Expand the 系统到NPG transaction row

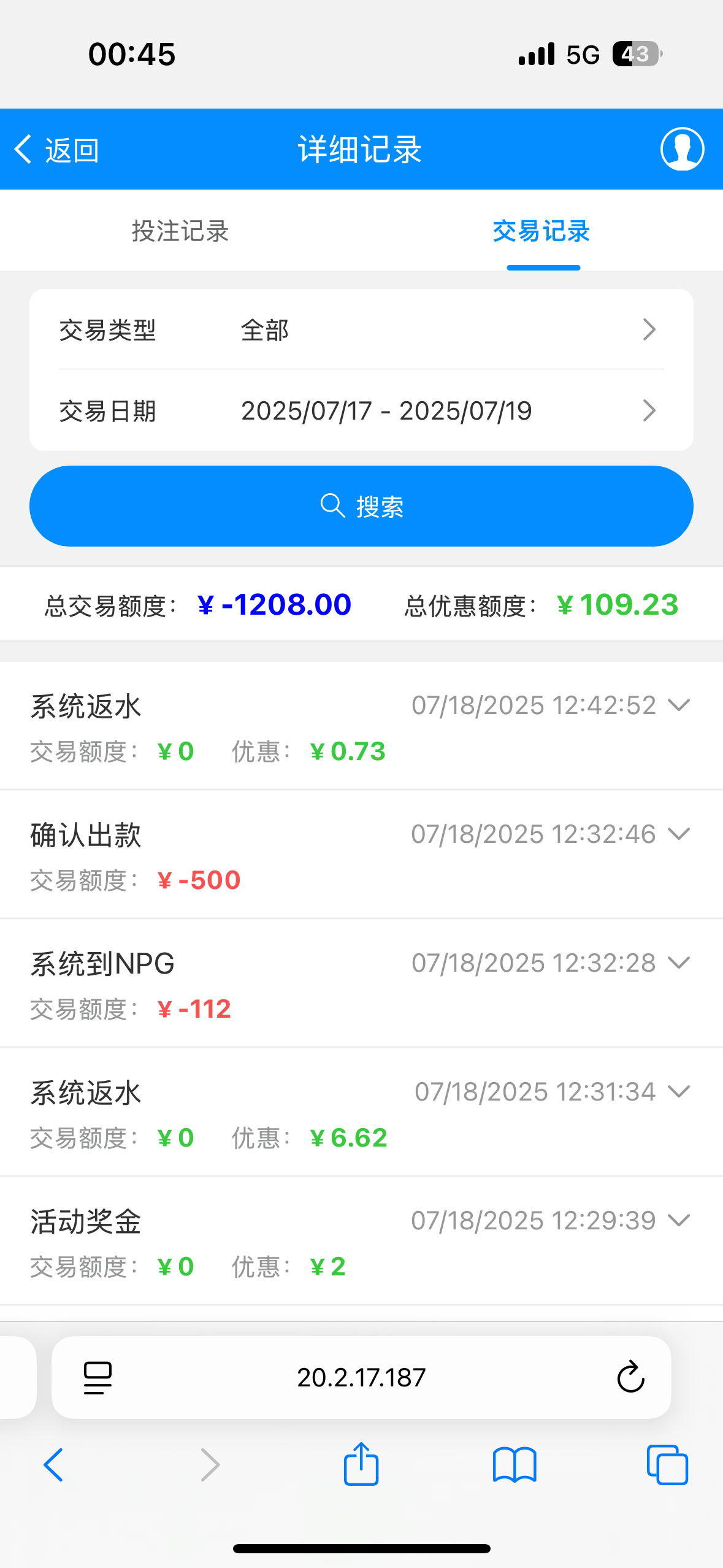pos(679,963)
